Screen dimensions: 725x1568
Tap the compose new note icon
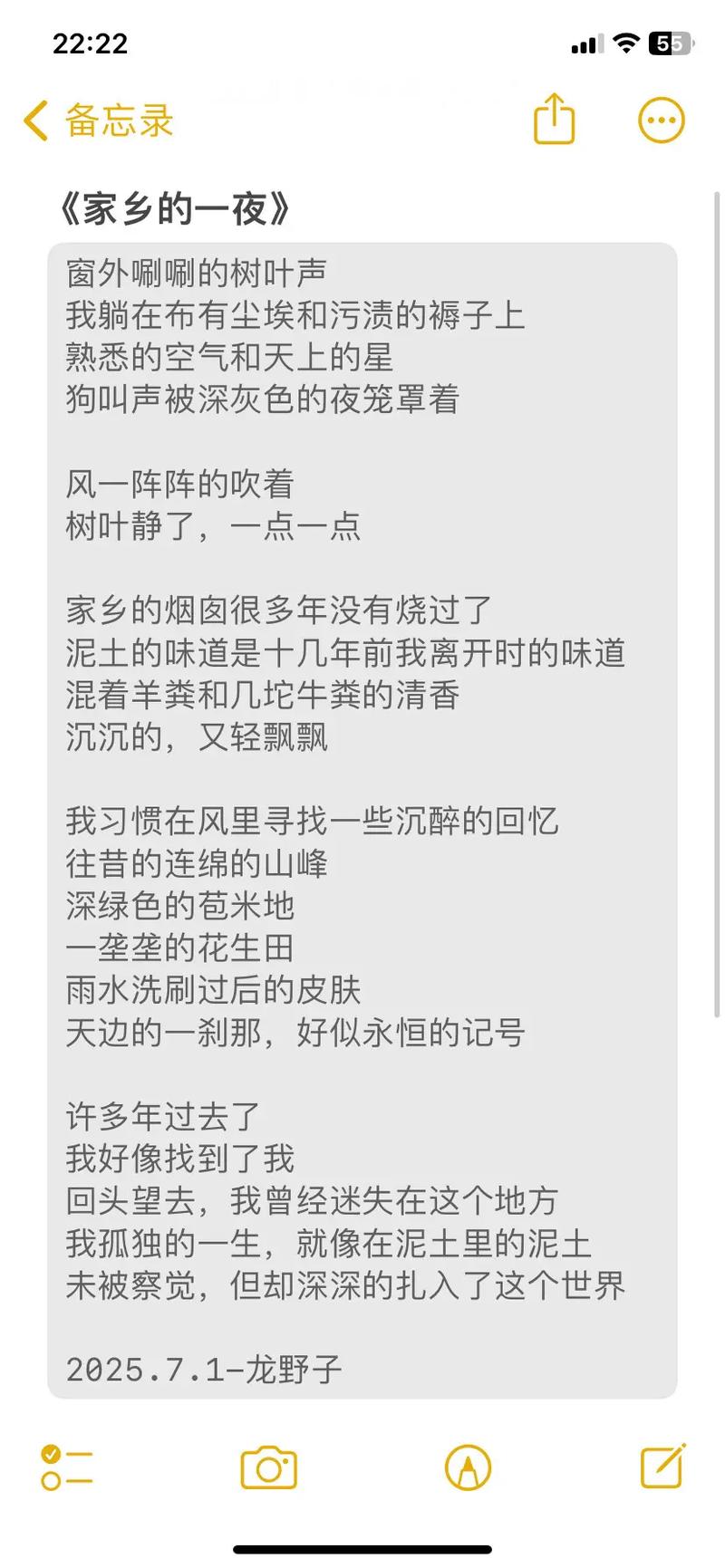click(662, 1468)
